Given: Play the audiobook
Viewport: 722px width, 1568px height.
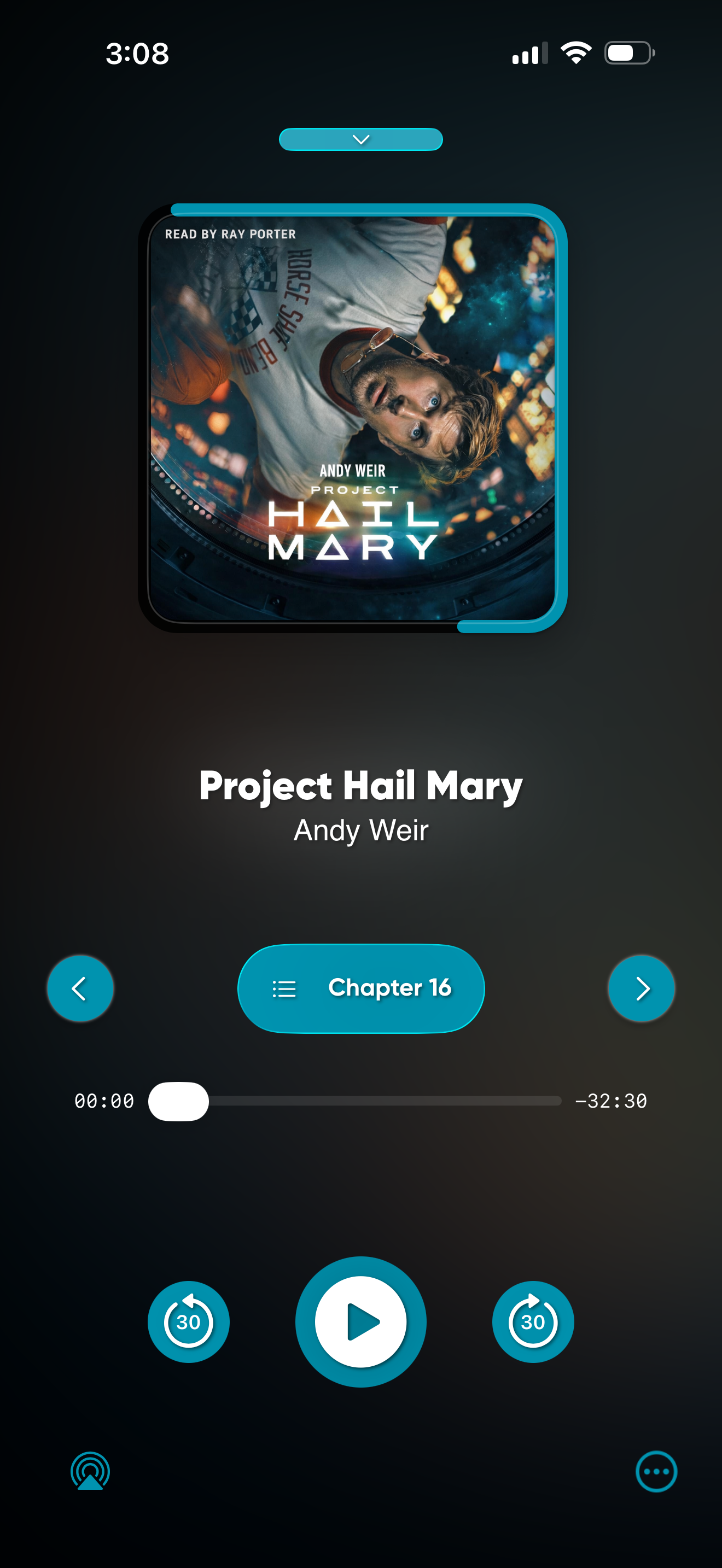Looking at the screenshot, I should [360, 1321].
